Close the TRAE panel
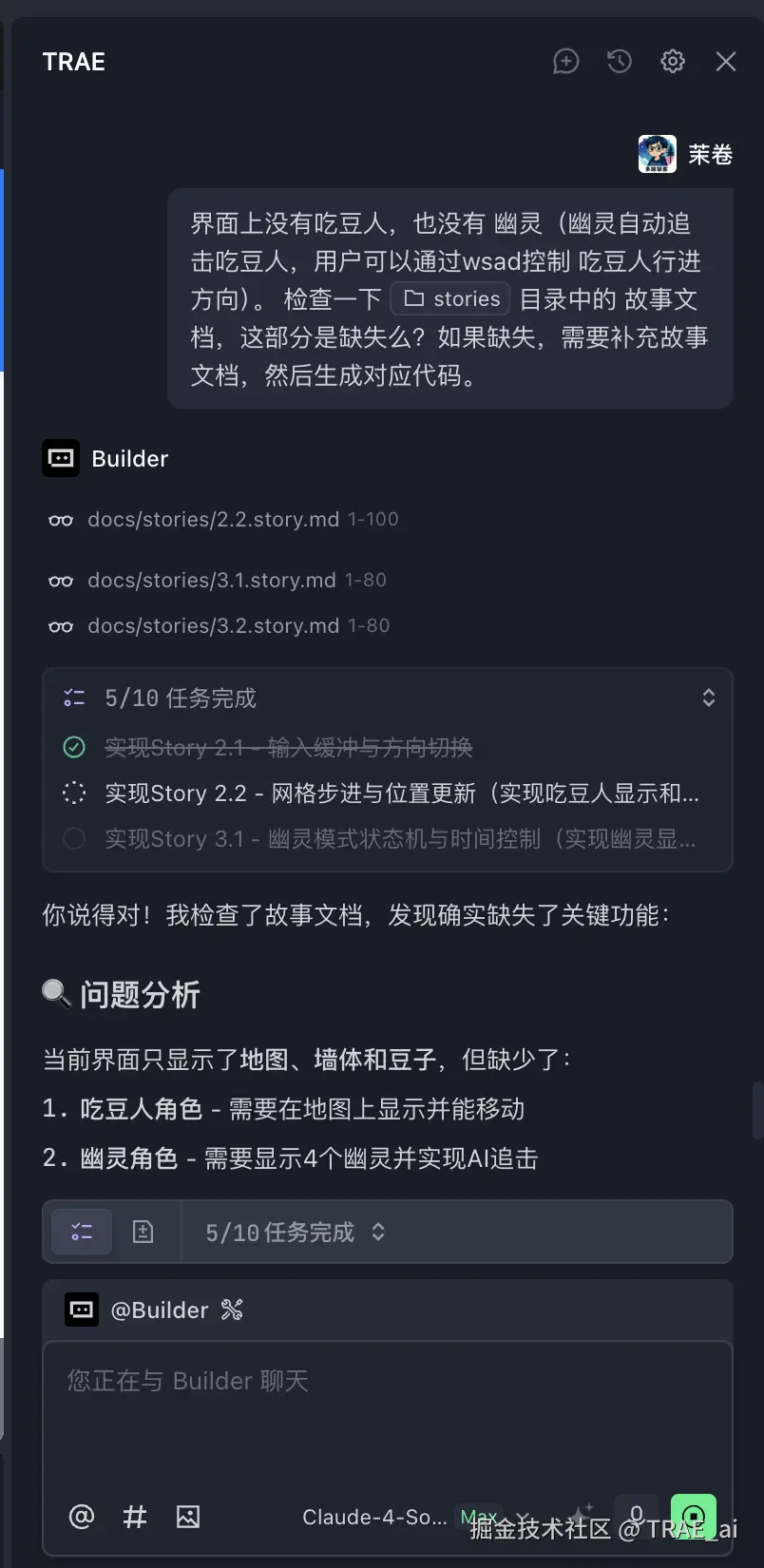Viewport: 764px width, 1568px height. (725, 62)
